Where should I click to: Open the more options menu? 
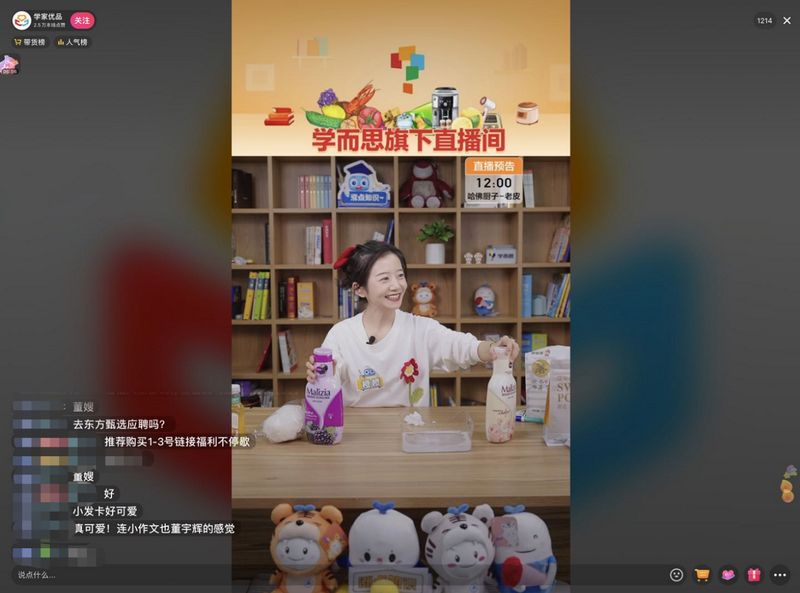(780, 575)
